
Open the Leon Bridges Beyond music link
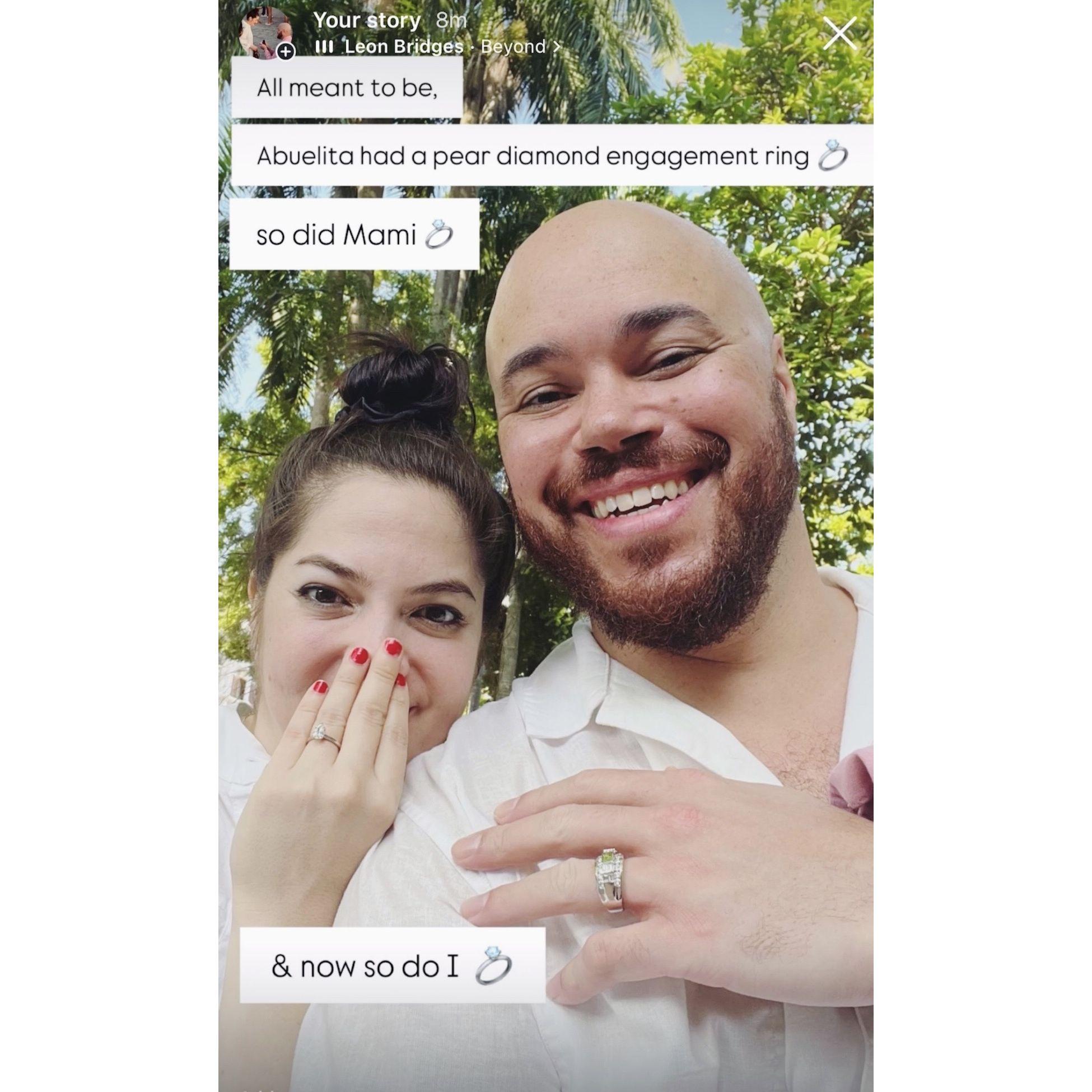(438, 47)
